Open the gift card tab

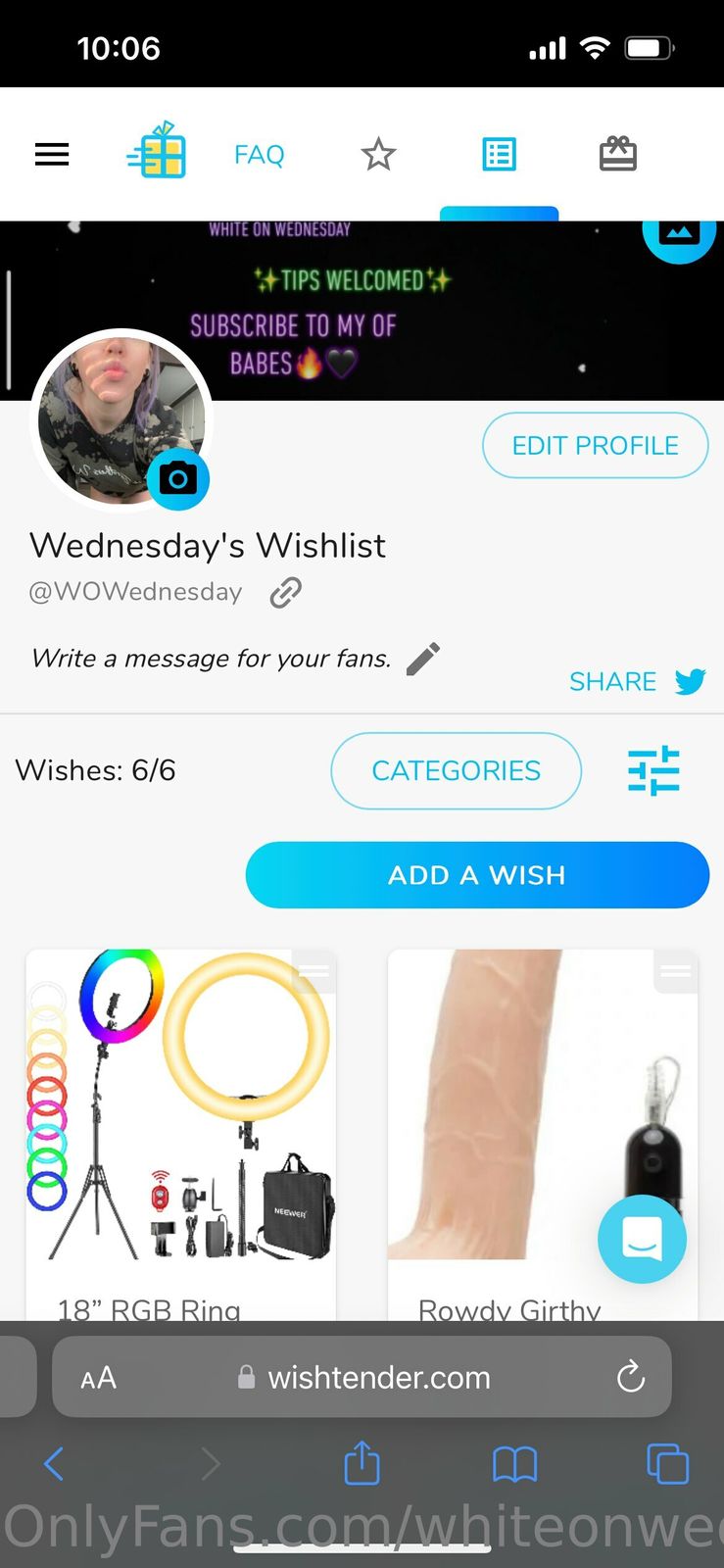click(617, 154)
